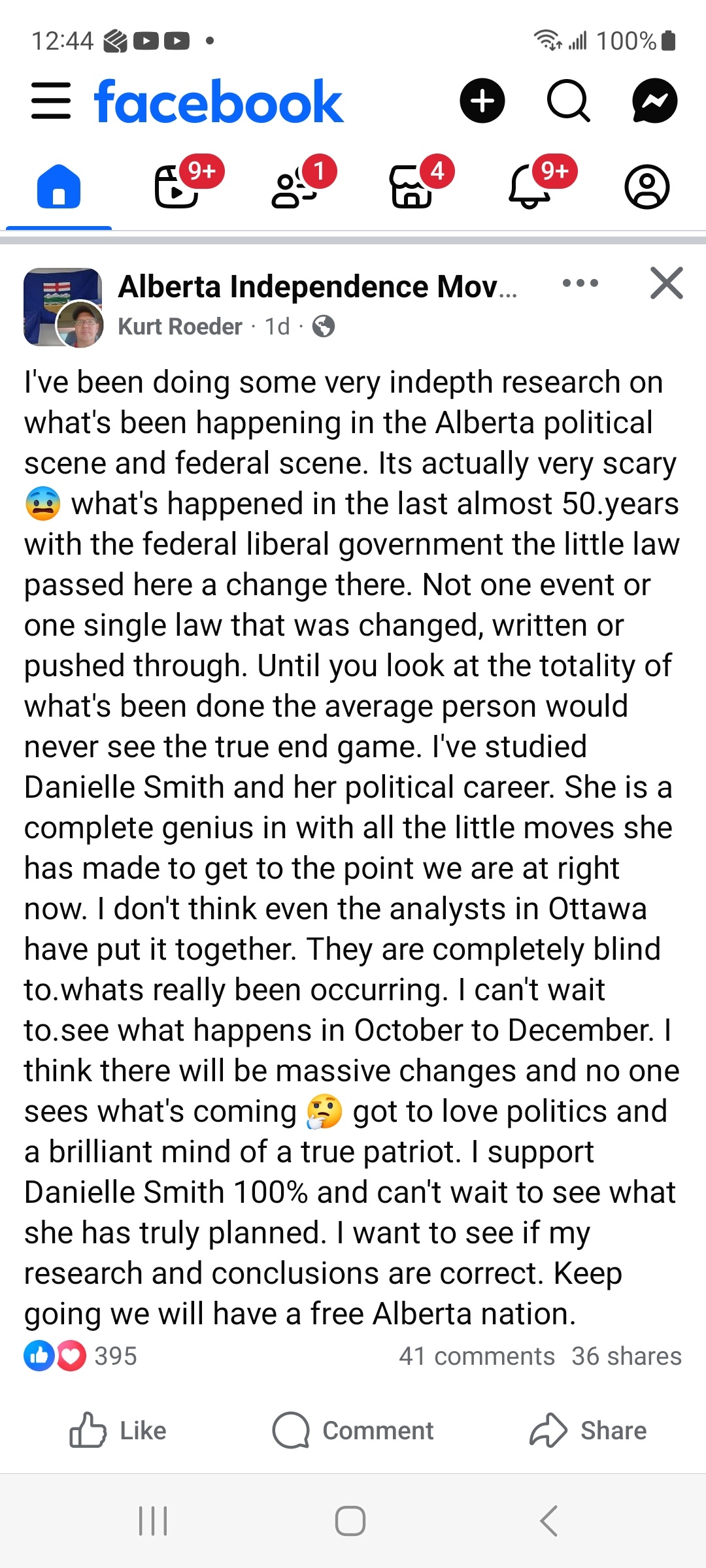Comment on the post

[353, 1431]
